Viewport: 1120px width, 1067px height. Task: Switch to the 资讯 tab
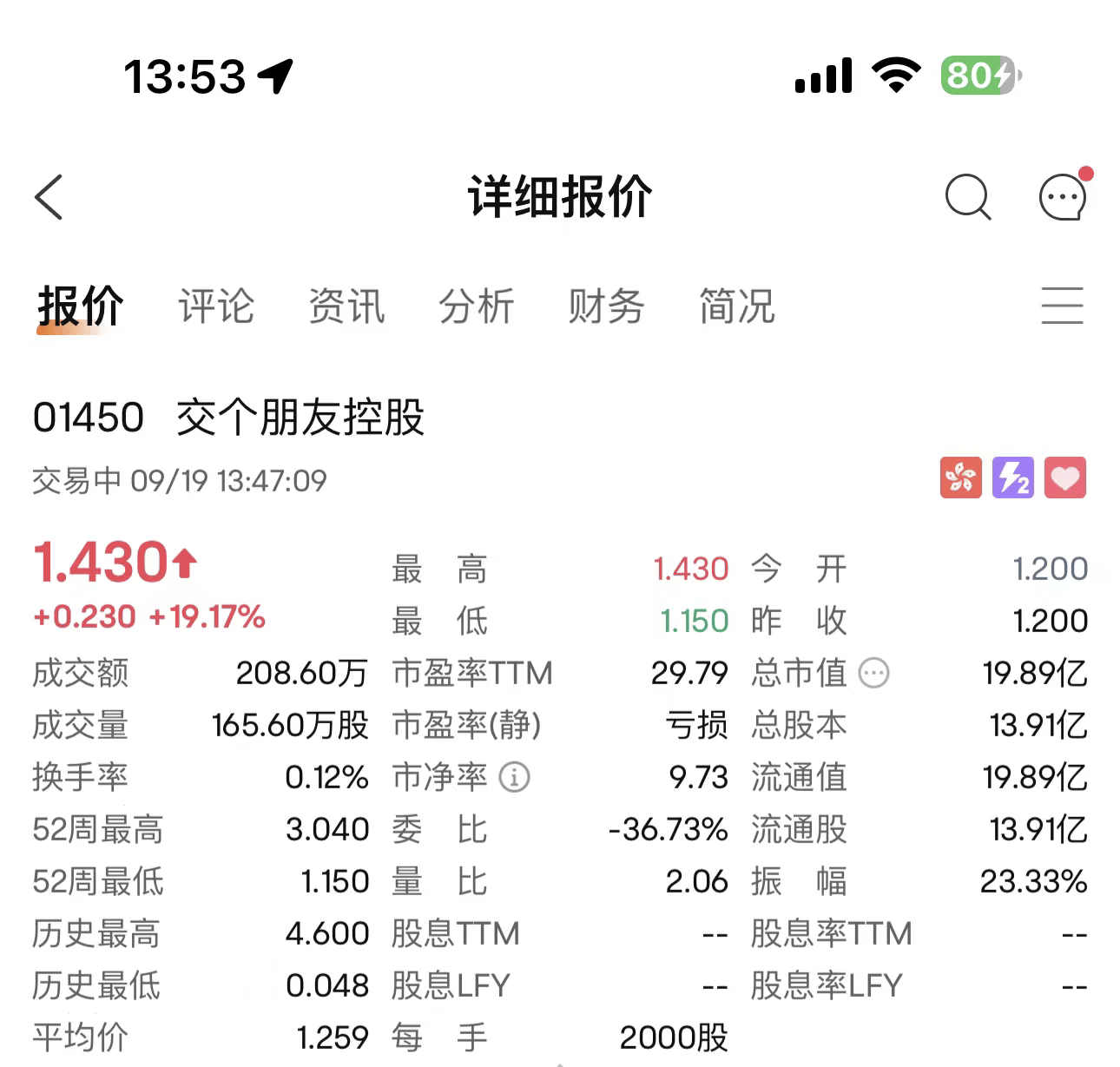coord(346,306)
